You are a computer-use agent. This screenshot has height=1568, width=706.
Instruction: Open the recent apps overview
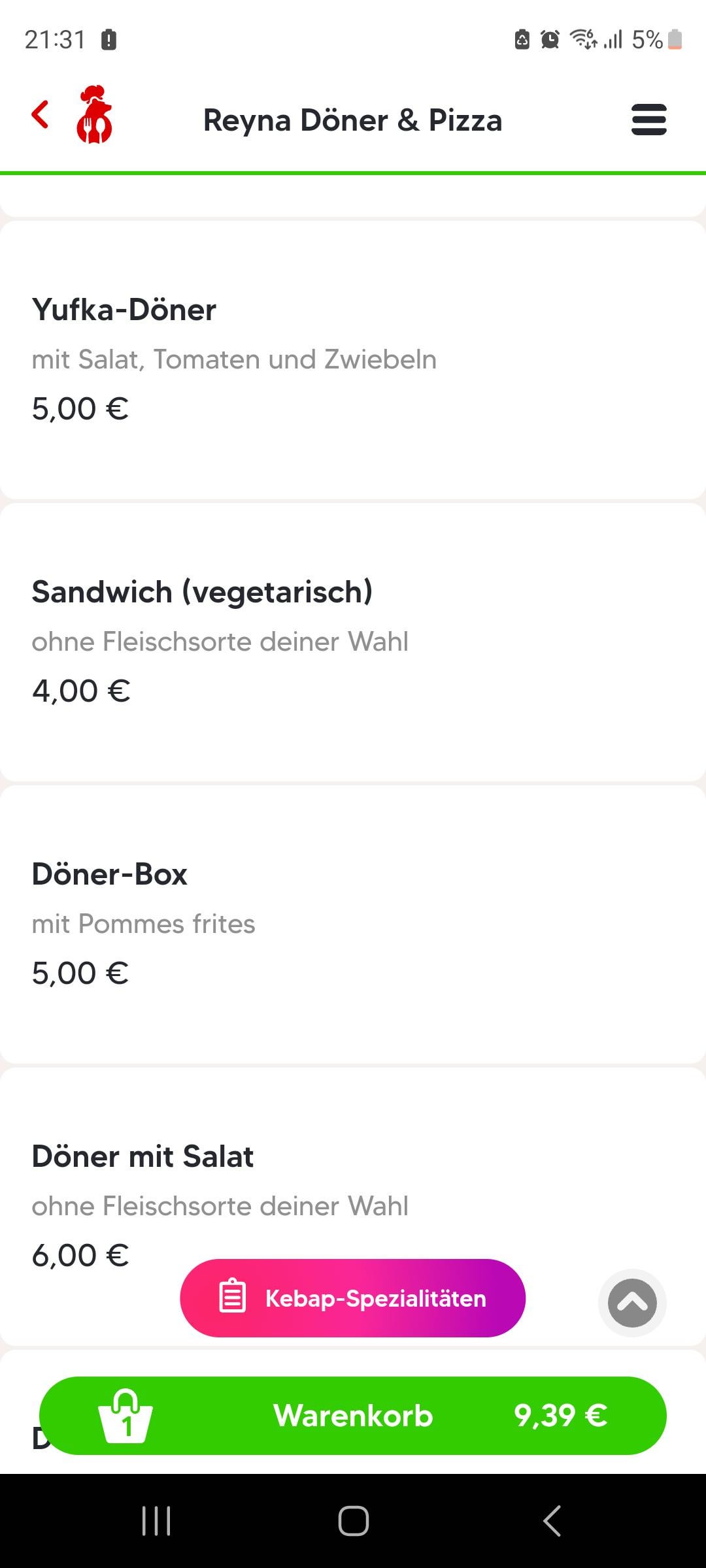[x=156, y=1520]
